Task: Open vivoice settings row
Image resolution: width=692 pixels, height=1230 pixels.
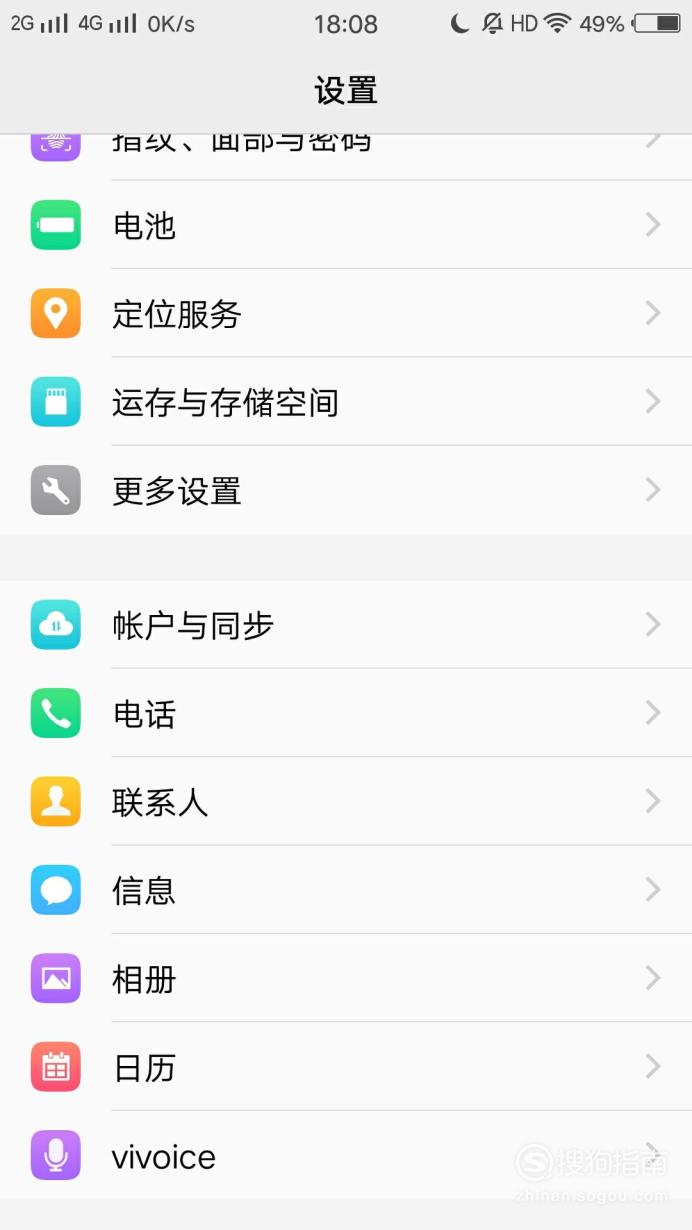Action: tap(346, 1155)
